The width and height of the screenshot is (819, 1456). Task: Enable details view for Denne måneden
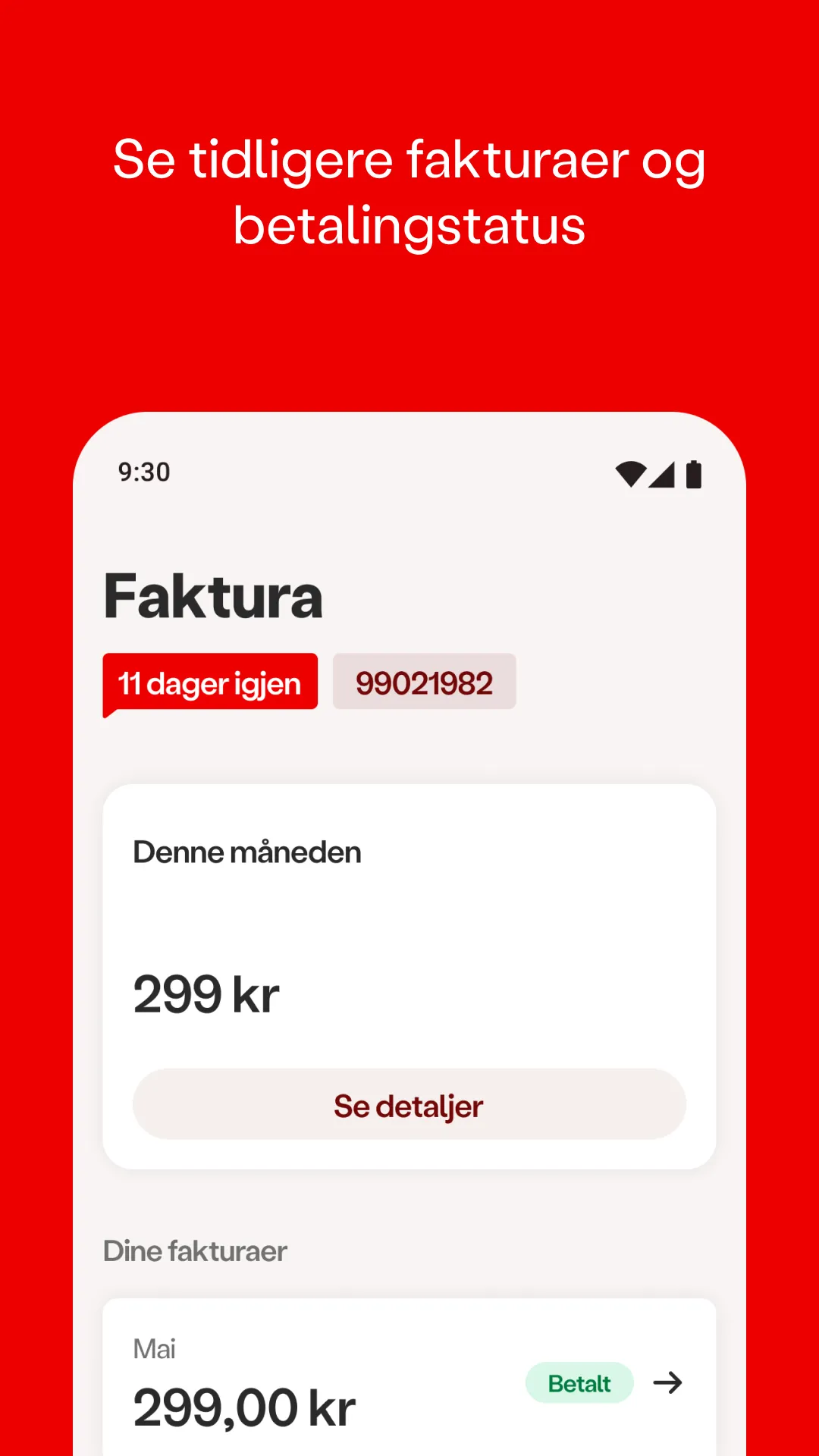pyautogui.click(x=408, y=1104)
